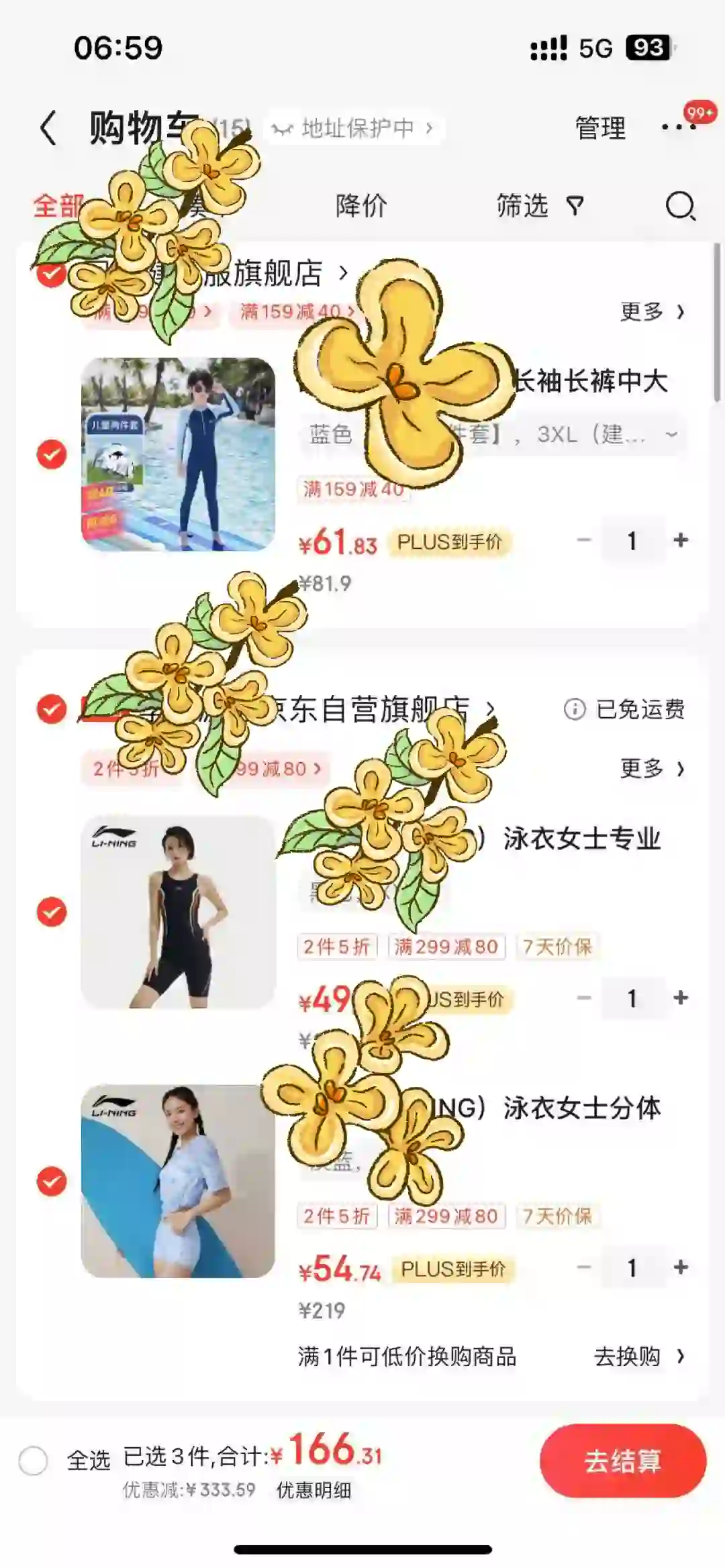Deselect the 京东自营旗舰店 store checkbox

coord(52,709)
